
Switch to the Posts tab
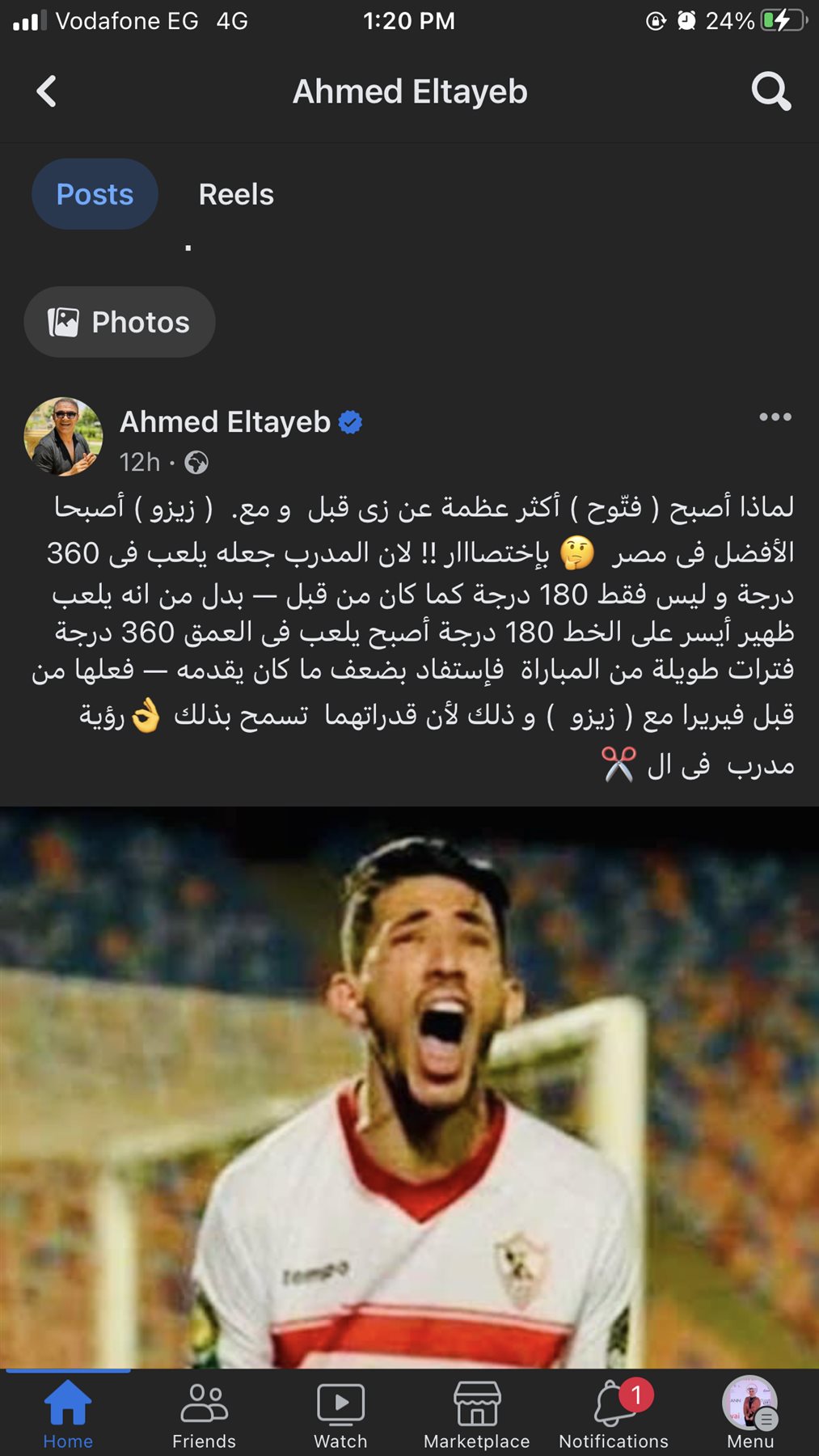pyautogui.click(x=95, y=194)
